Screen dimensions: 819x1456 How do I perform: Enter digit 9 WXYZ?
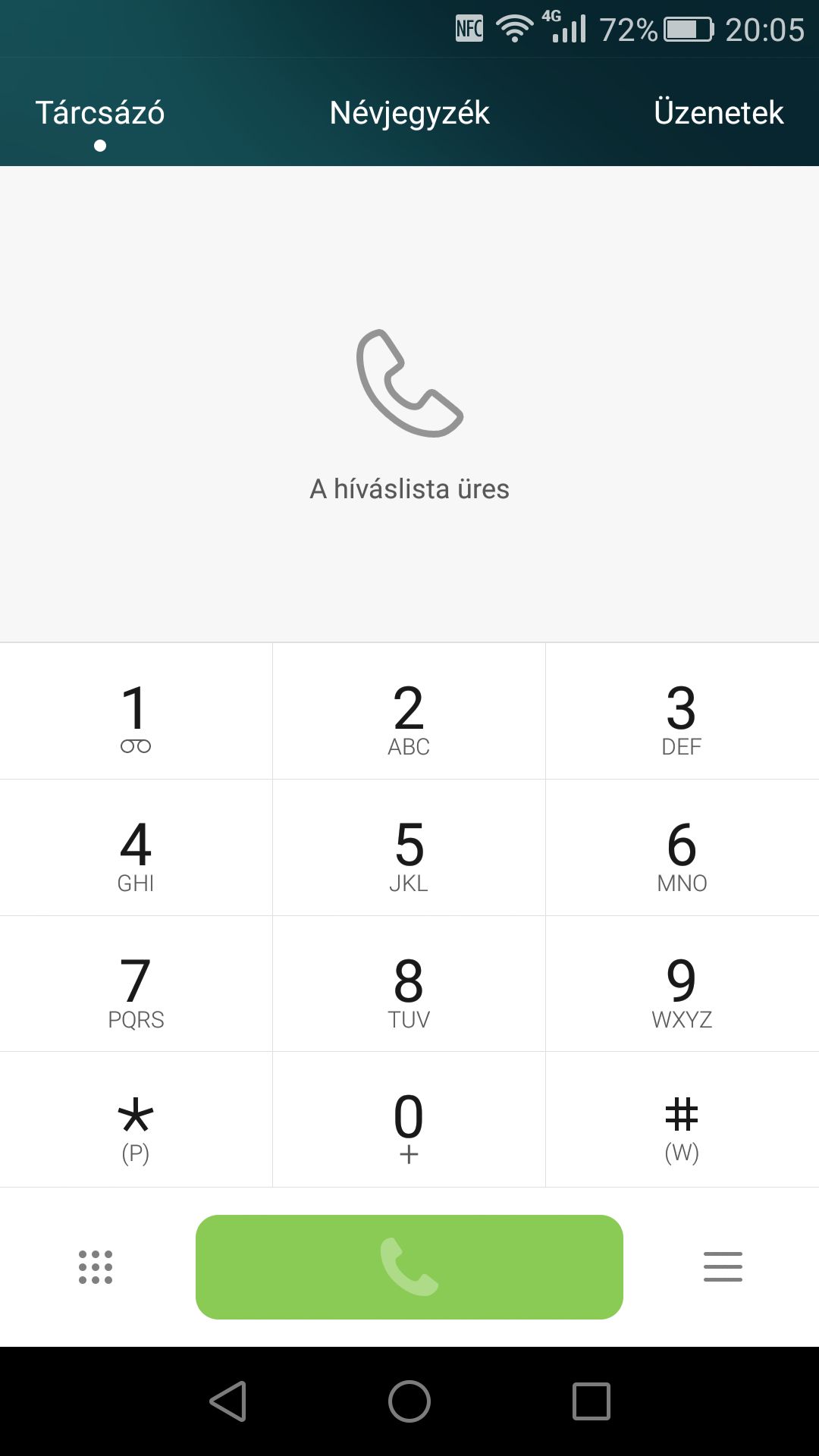coord(682,984)
